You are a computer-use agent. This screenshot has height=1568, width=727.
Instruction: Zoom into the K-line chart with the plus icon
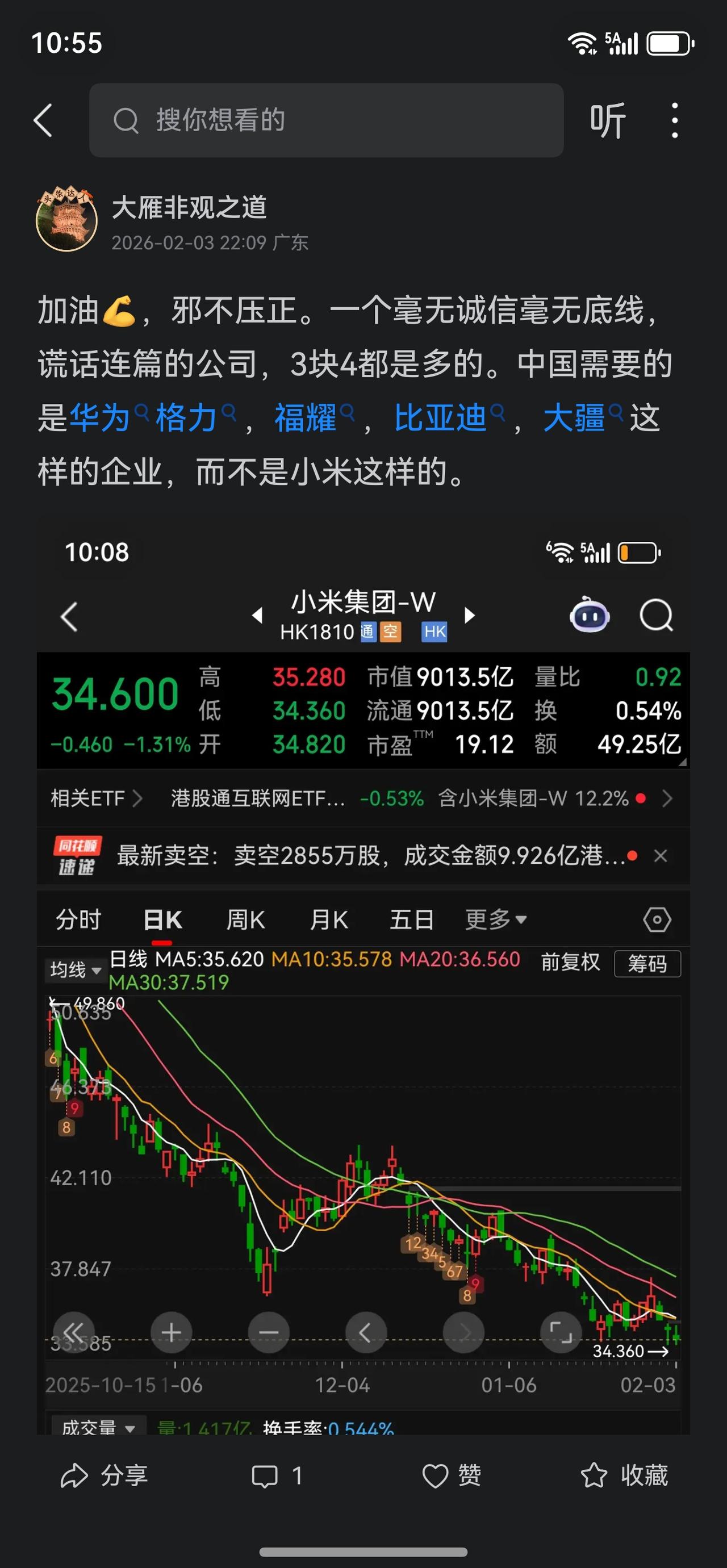coord(171,1333)
